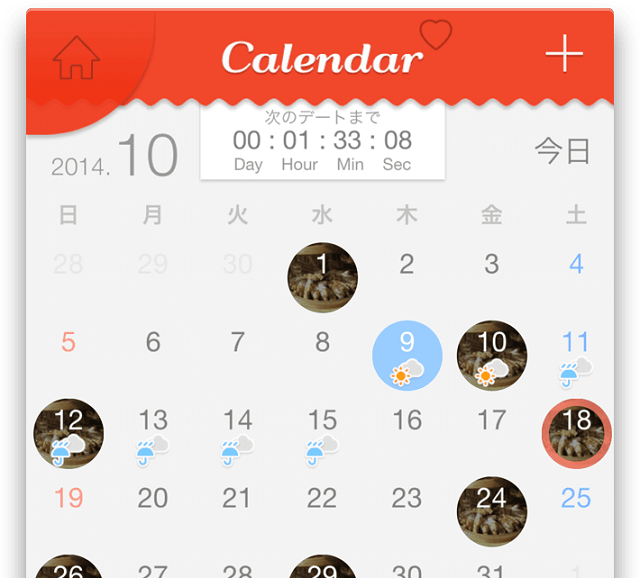Open the photo entry on October 24
Image resolution: width=640 pixels, height=578 pixels.
click(x=492, y=510)
